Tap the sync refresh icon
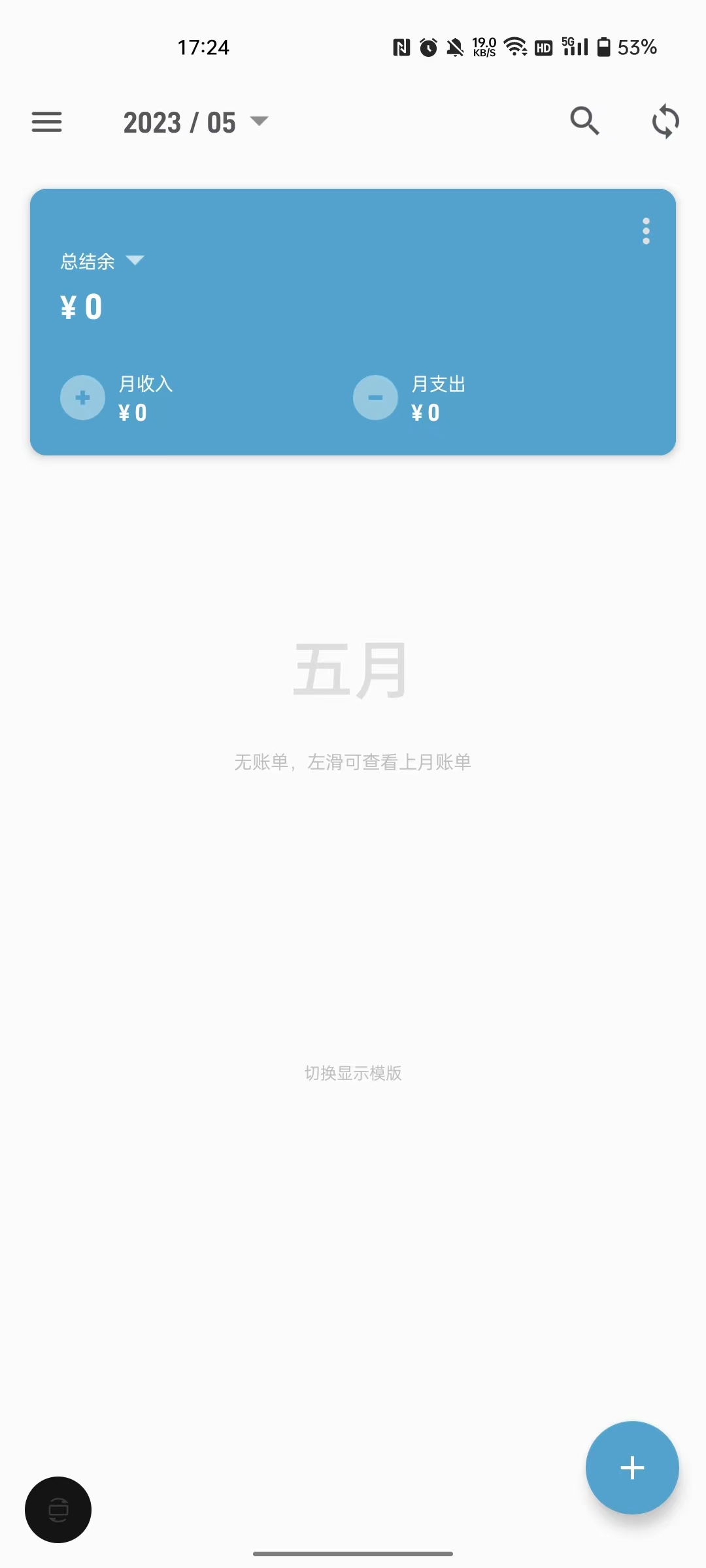This screenshot has width=706, height=1568. click(x=665, y=122)
